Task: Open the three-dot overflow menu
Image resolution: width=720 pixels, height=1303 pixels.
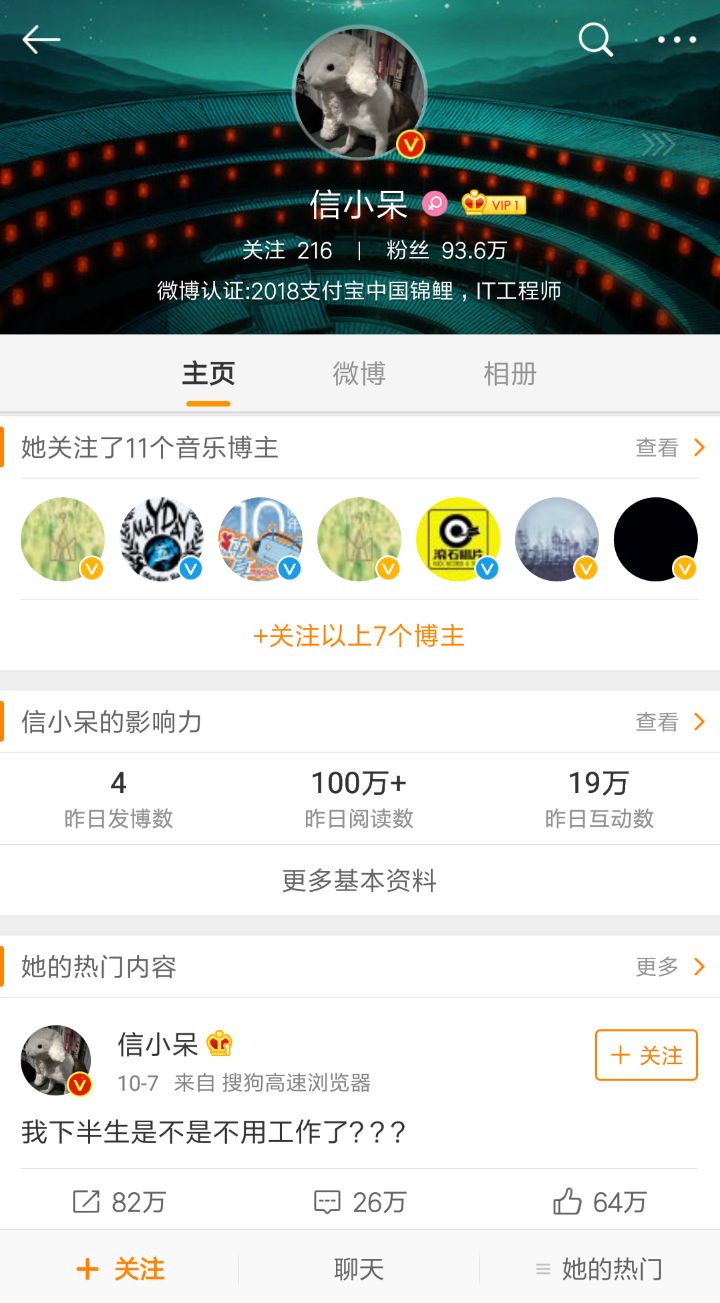Action: (677, 40)
